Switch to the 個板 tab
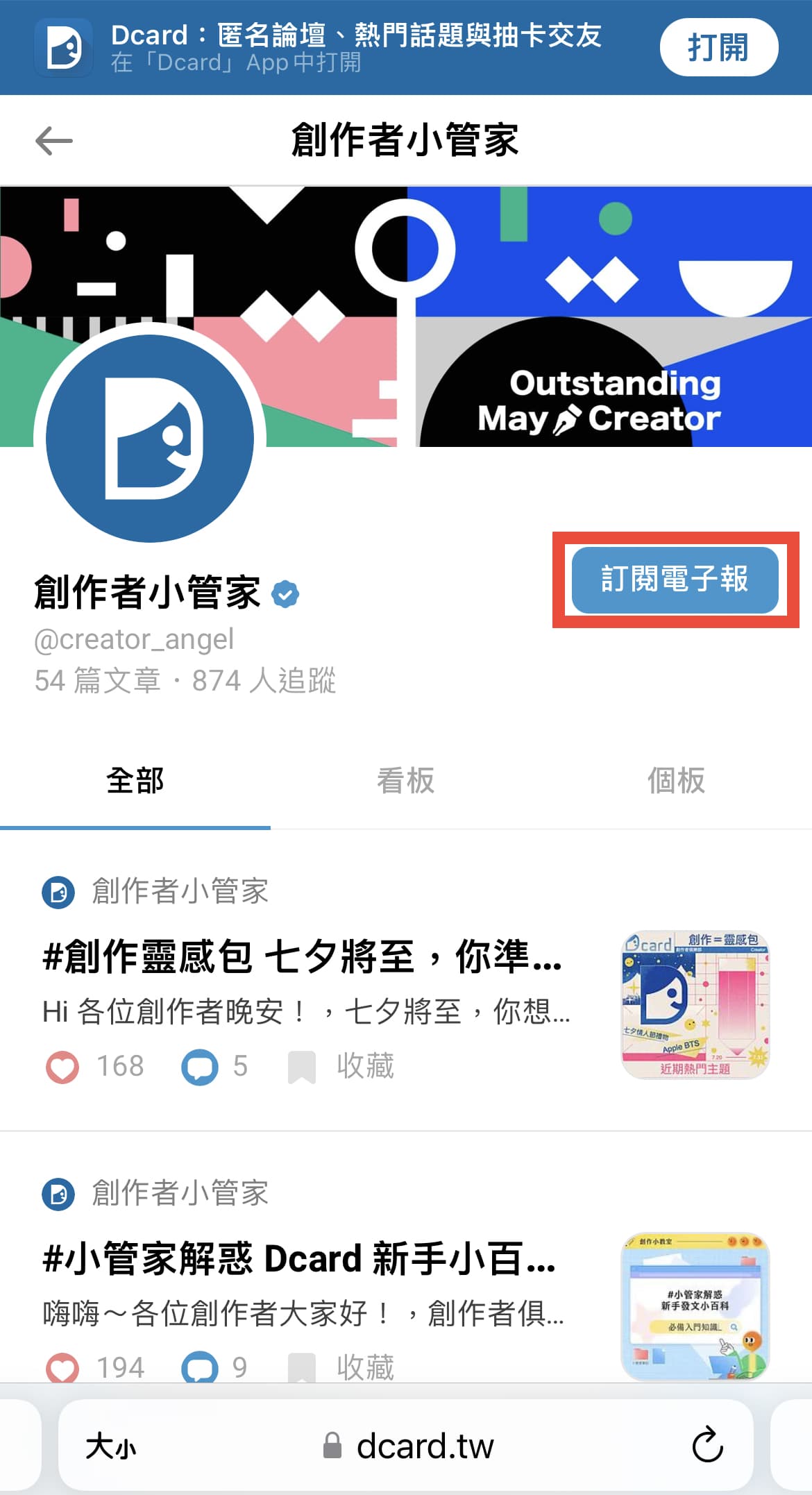Screen dimensions: 812x1495 point(675,781)
